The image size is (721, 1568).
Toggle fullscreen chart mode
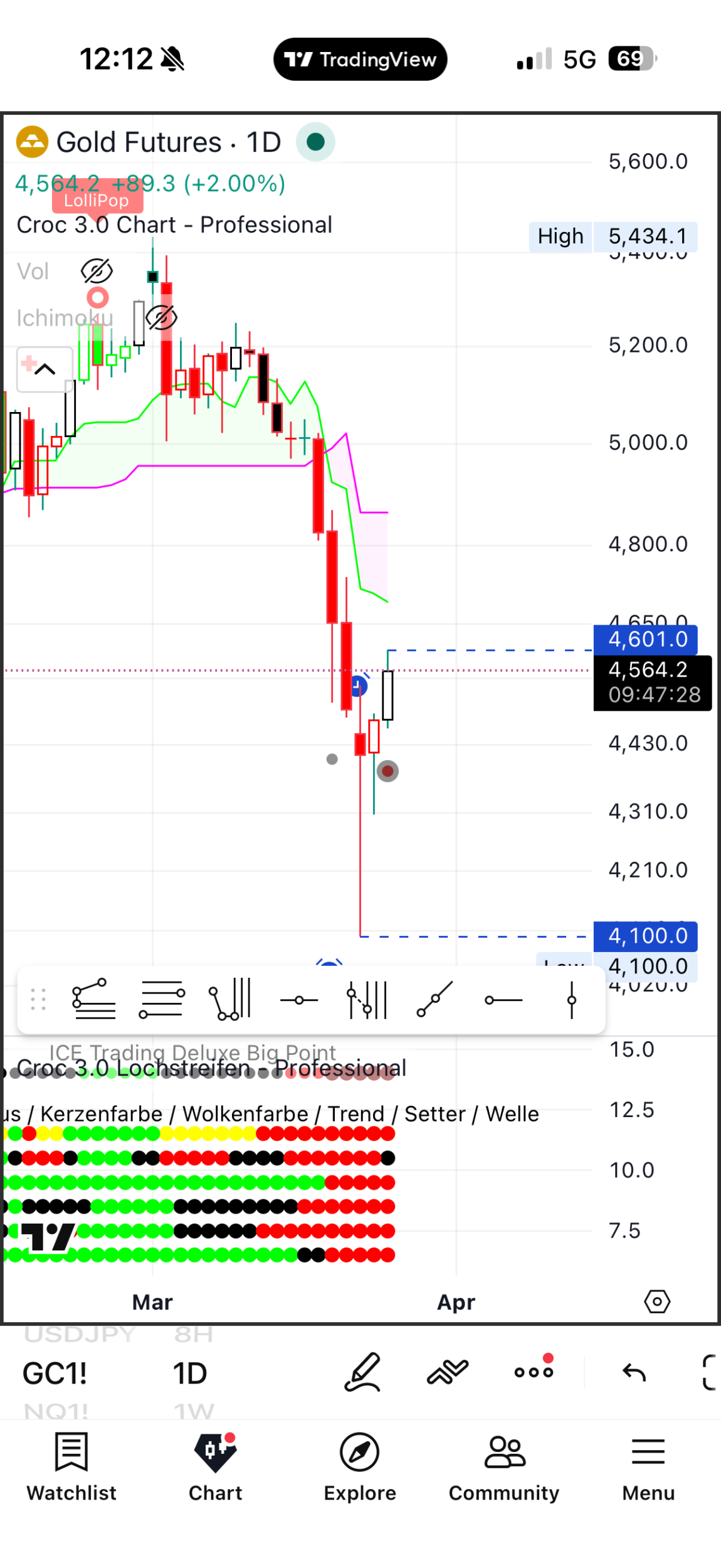pyautogui.click(x=708, y=1372)
